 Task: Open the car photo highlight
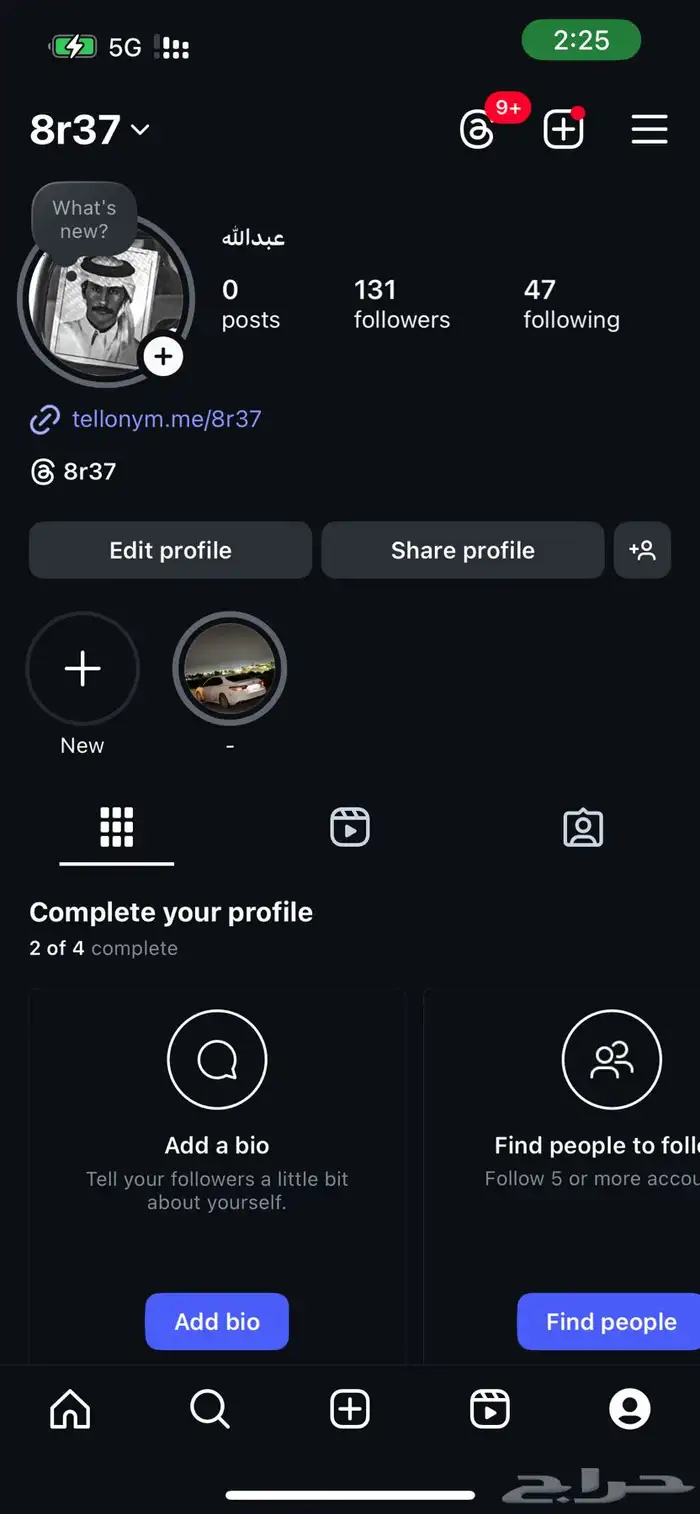coord(230,669)
